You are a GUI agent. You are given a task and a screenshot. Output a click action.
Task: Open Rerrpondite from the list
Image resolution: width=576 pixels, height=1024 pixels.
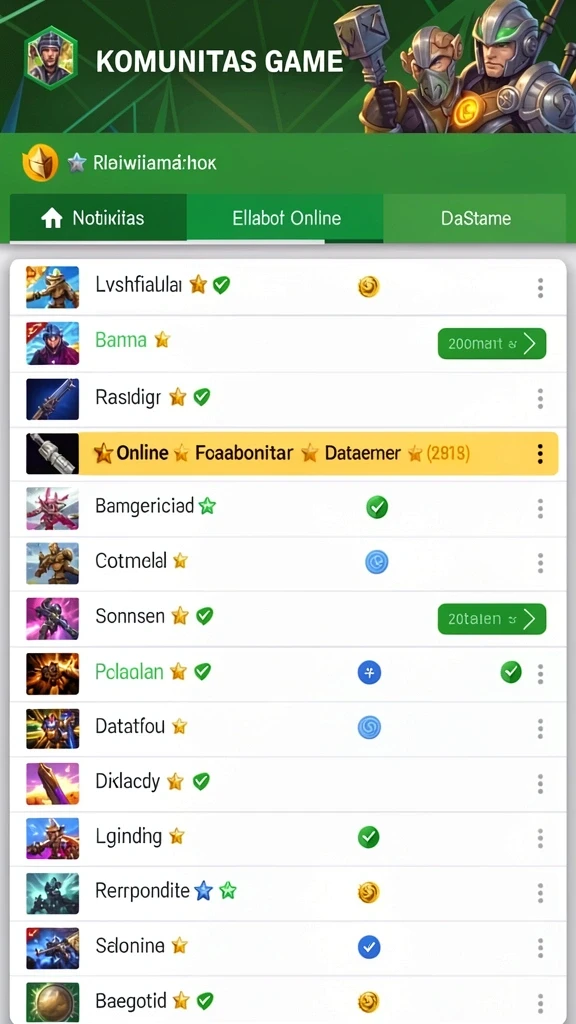click(x=288, y=893)
